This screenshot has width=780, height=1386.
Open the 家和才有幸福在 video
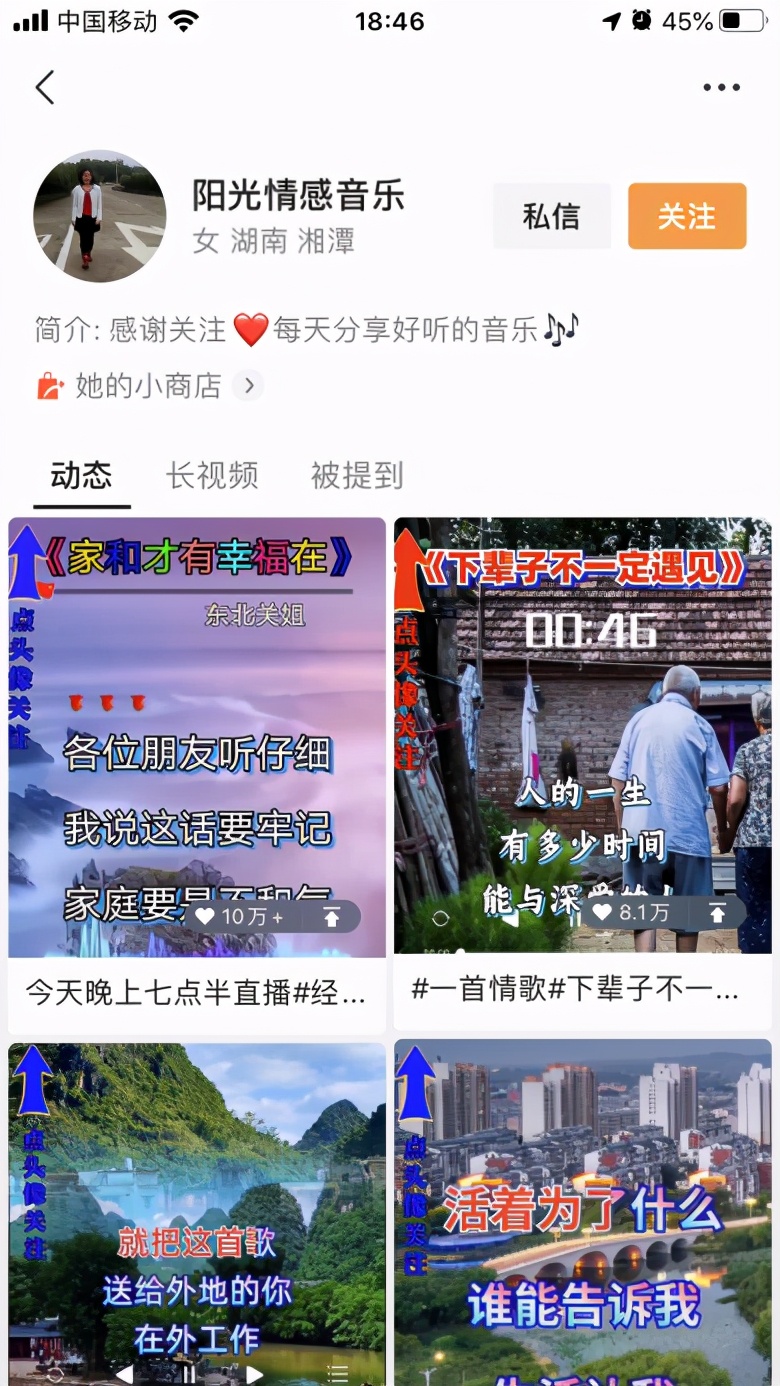click(197, 720)
